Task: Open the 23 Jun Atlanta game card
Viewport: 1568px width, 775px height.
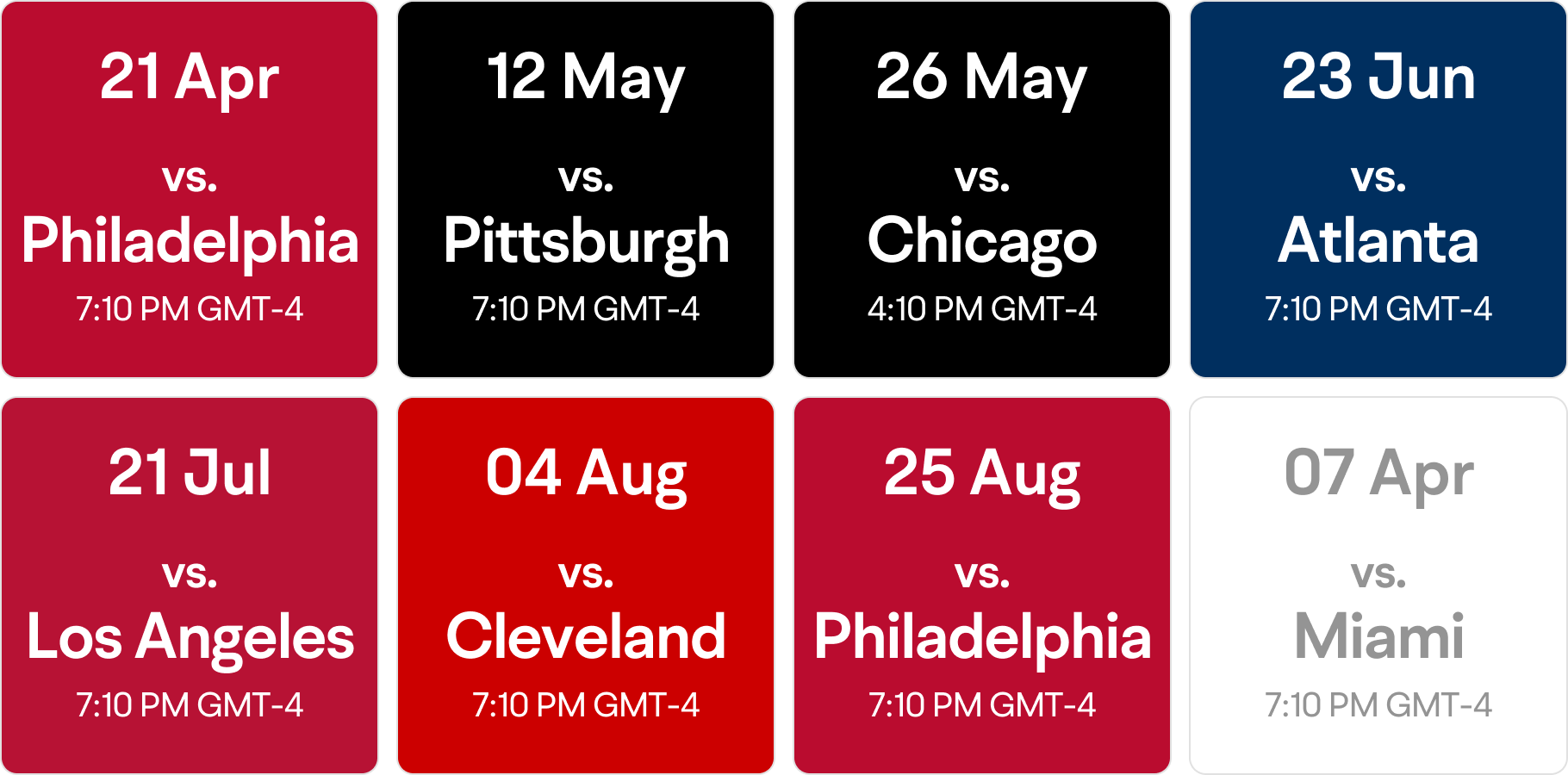Action: pyautogui.click(x=1378, y=189)
